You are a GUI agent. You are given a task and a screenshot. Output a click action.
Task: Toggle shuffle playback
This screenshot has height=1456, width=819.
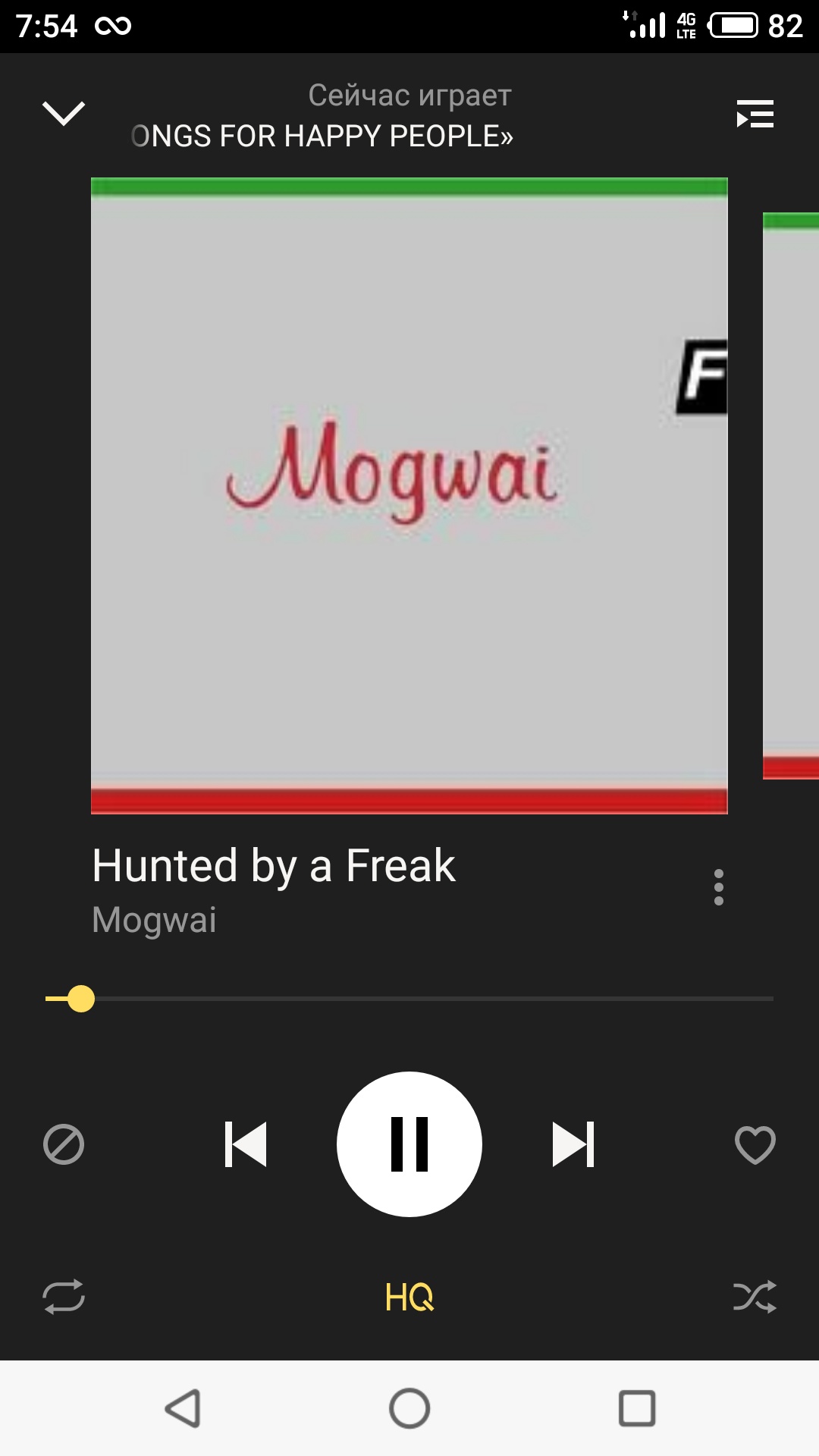pyautogui.click(x=755, y=1297)
